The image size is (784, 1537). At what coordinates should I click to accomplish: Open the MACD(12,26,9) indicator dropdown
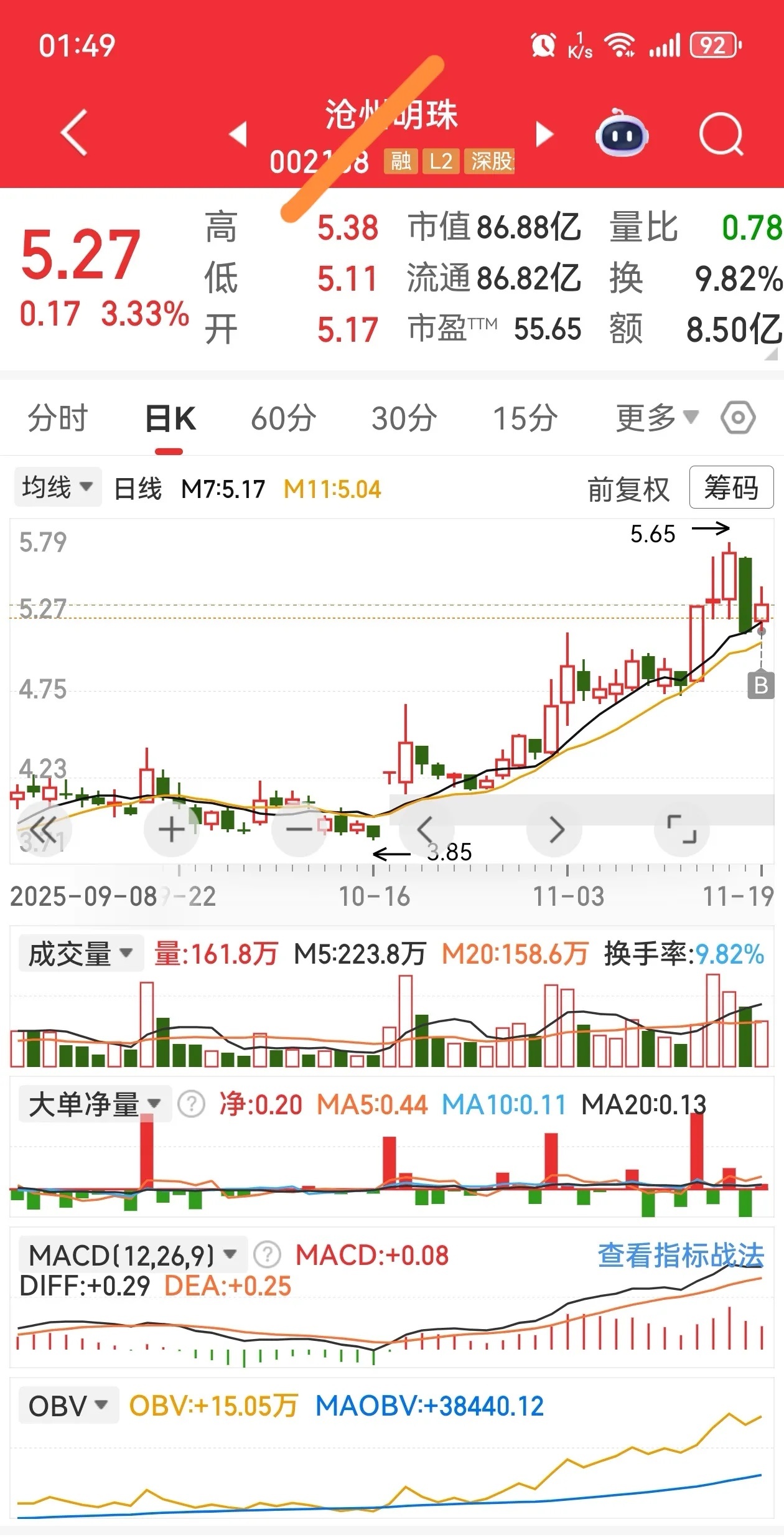tap(133, 1255)
